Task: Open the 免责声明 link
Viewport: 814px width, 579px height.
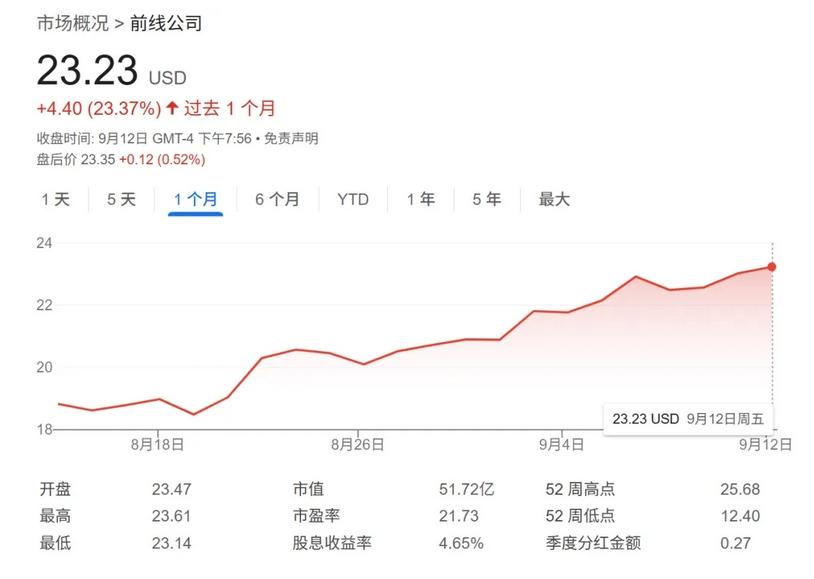Action: pyautogui.click(x=291, y=139)
